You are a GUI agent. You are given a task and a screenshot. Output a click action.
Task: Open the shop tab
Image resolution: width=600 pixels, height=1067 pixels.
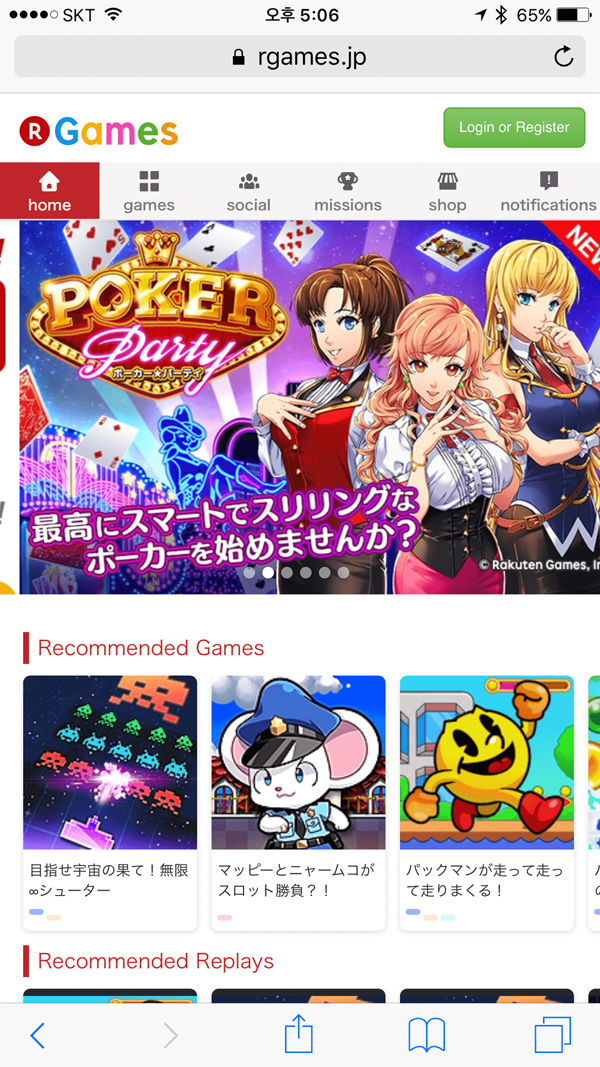[447, 191]
